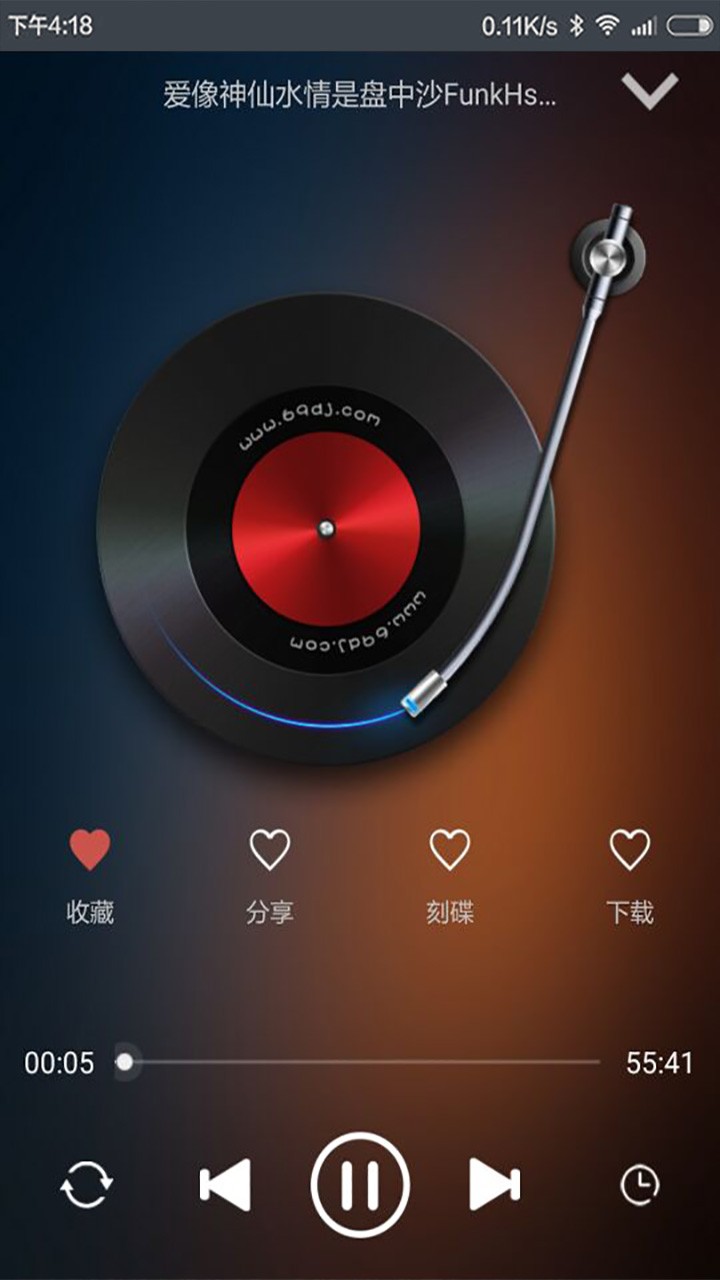720x1280 pixels.
Task: Open the sleep timer clock
Action: 640,1186
